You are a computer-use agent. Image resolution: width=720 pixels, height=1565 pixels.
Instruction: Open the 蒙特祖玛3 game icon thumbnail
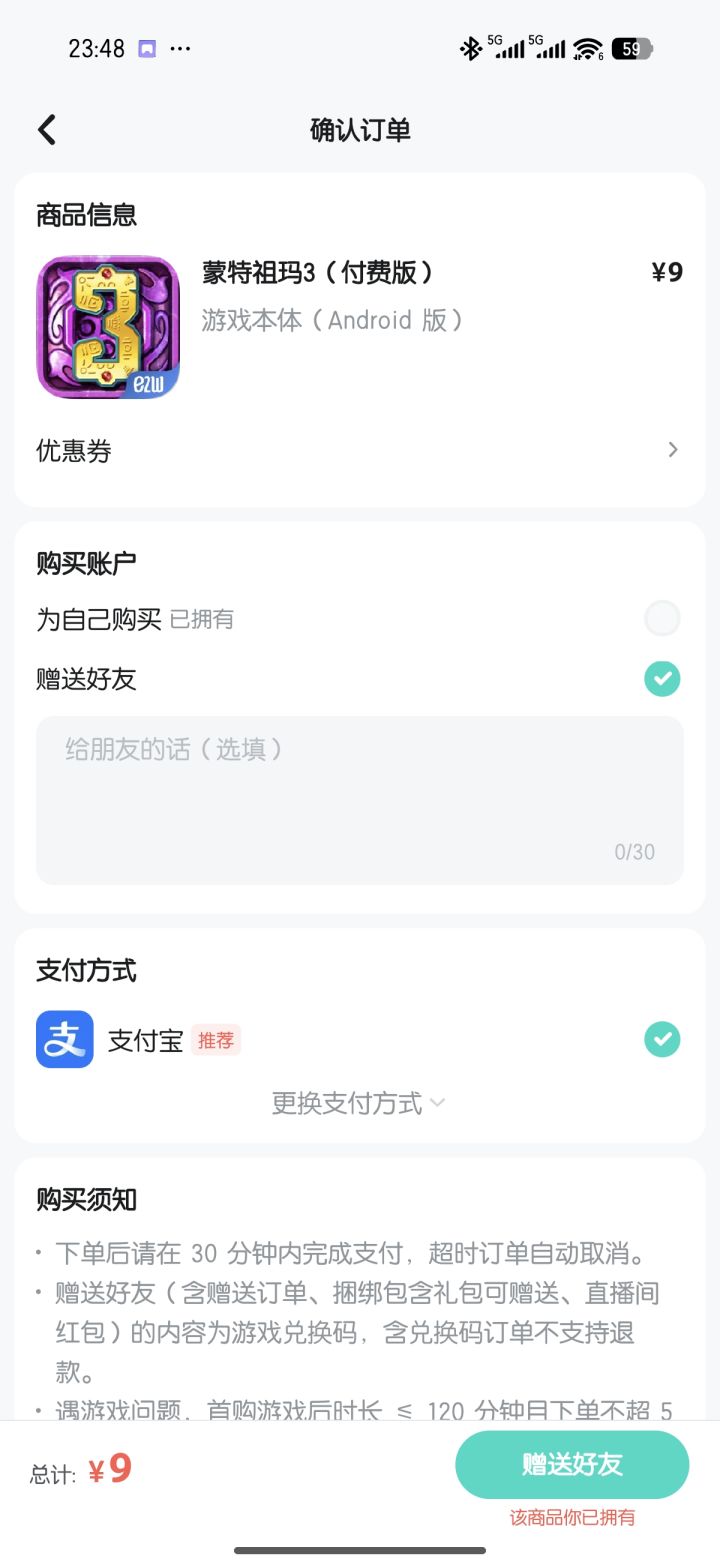pyautogui.click(x=108, y=327)
